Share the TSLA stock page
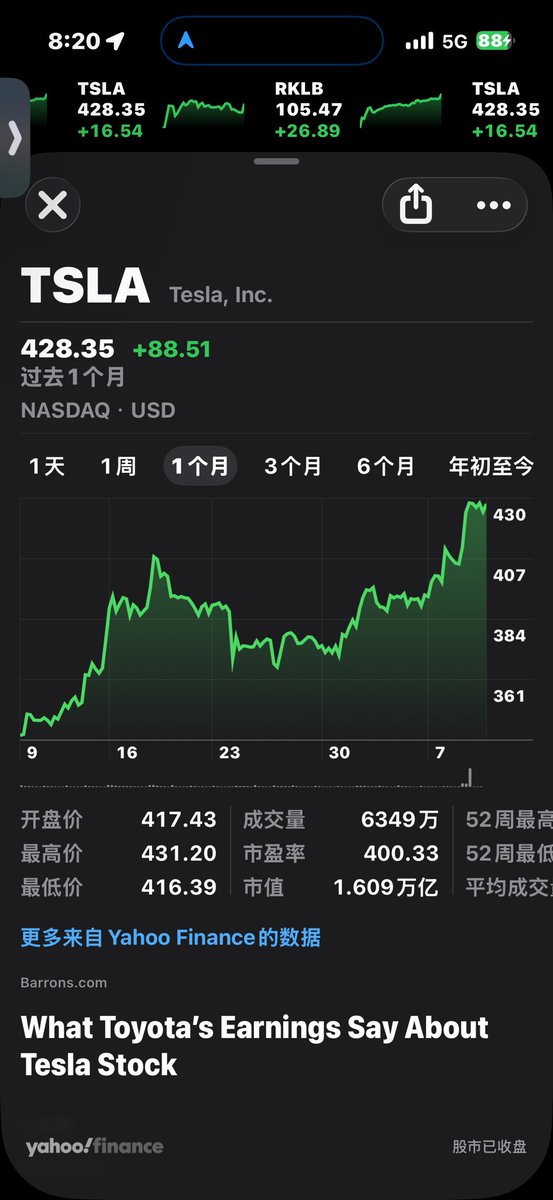The image size is (553, 1200). (x=416, y=205)
